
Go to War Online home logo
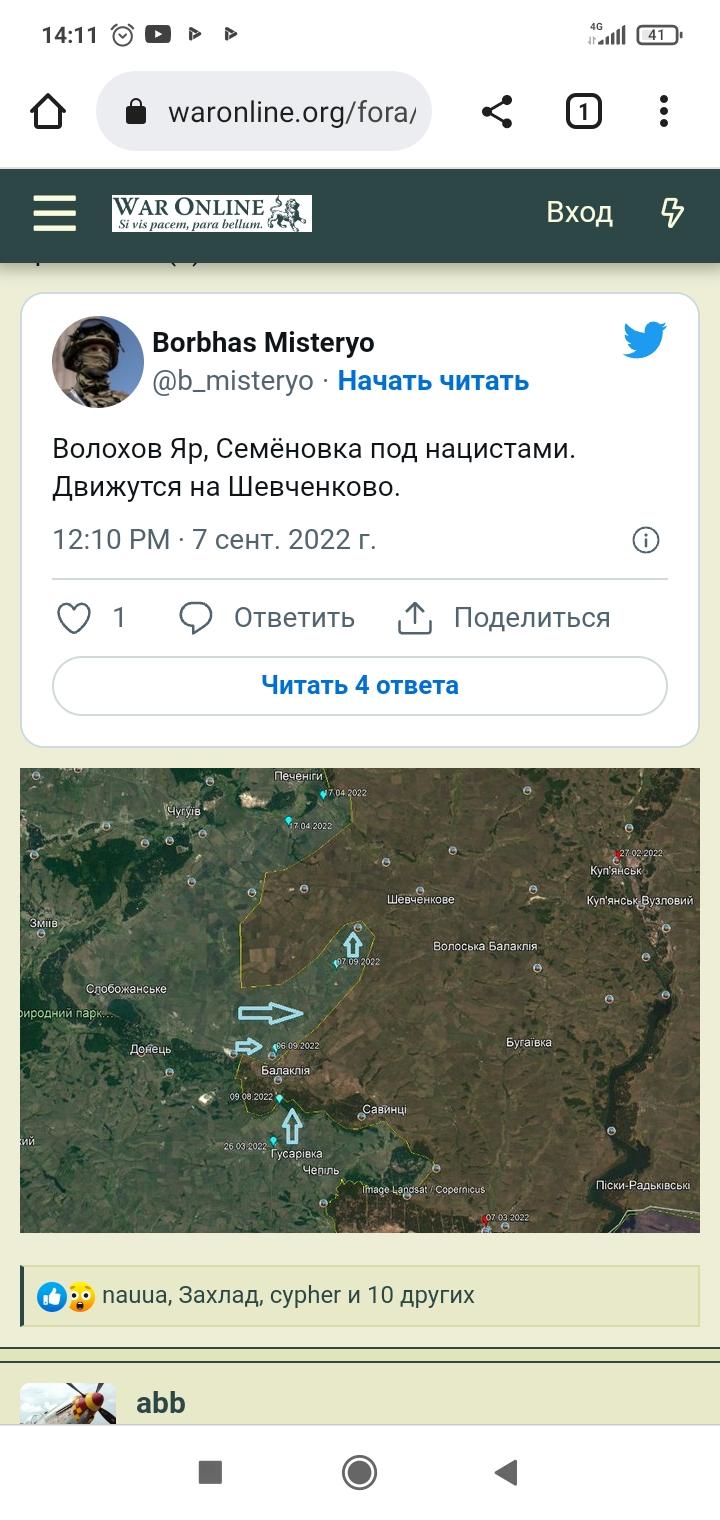(211, 213)
